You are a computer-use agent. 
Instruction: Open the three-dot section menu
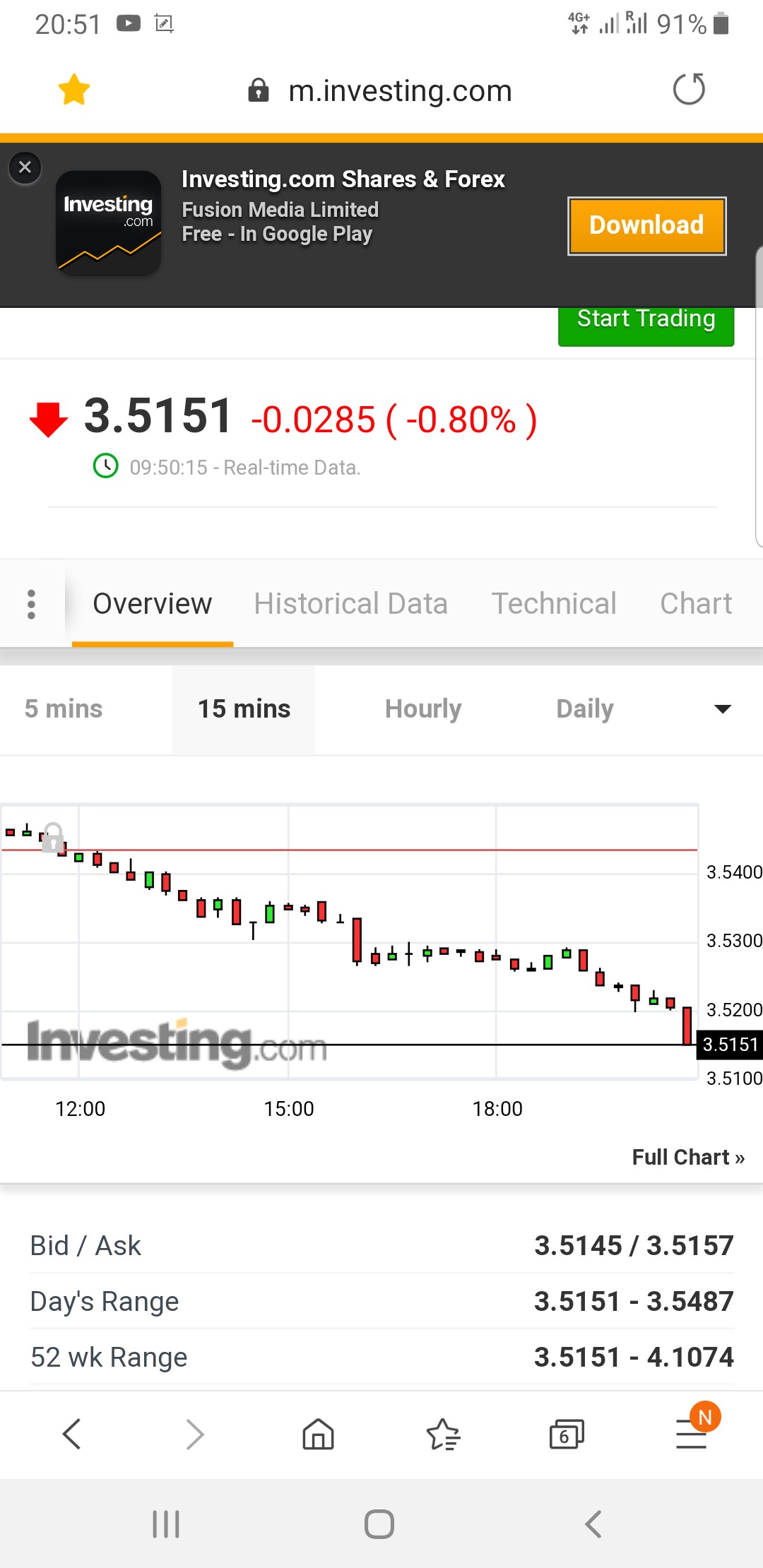point(31,604)
